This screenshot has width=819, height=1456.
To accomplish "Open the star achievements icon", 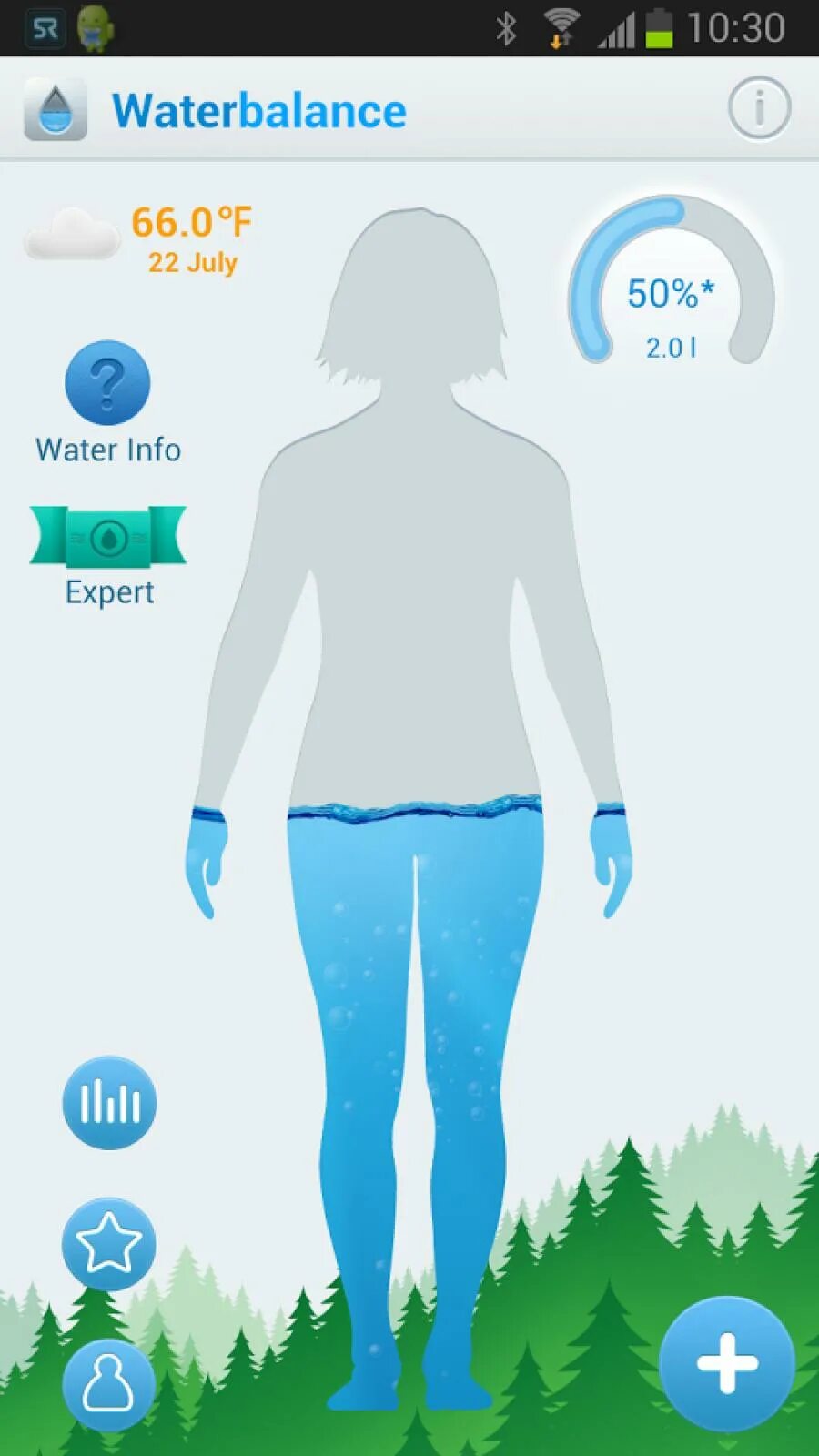I will [x=108, y=1244].
